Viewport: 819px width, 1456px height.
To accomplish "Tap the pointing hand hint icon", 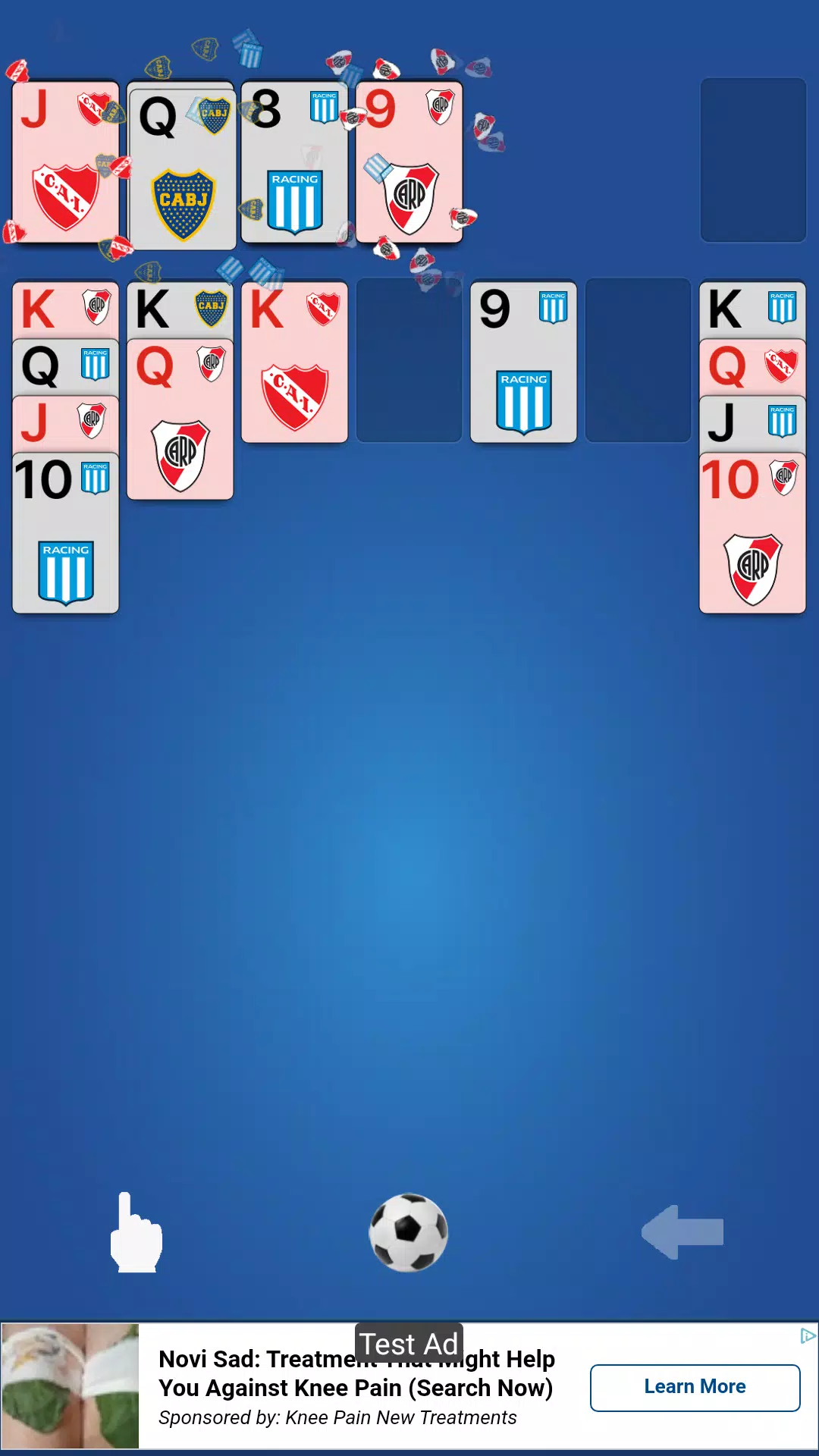I will (x=136, y=1232).
